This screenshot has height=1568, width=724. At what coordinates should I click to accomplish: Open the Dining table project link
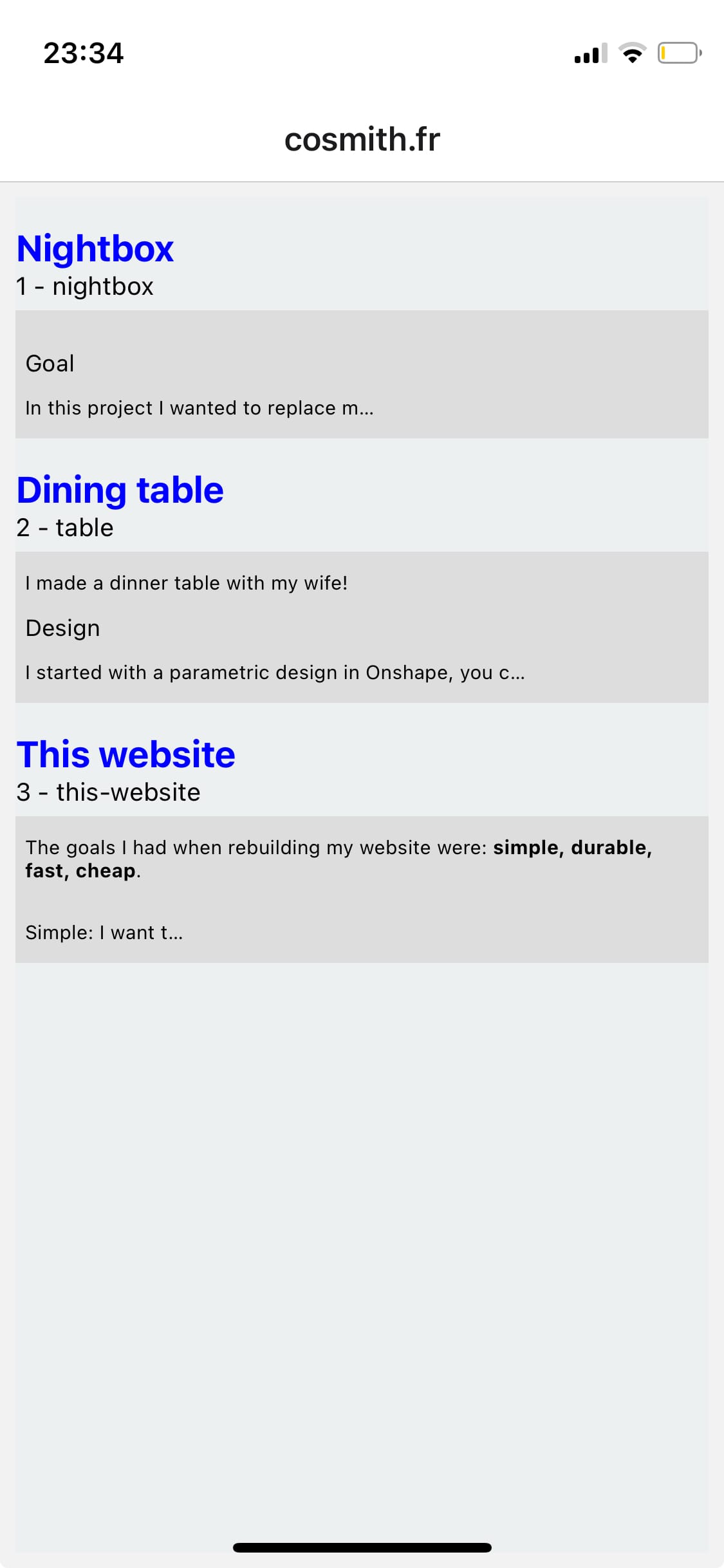pos(120,490)
